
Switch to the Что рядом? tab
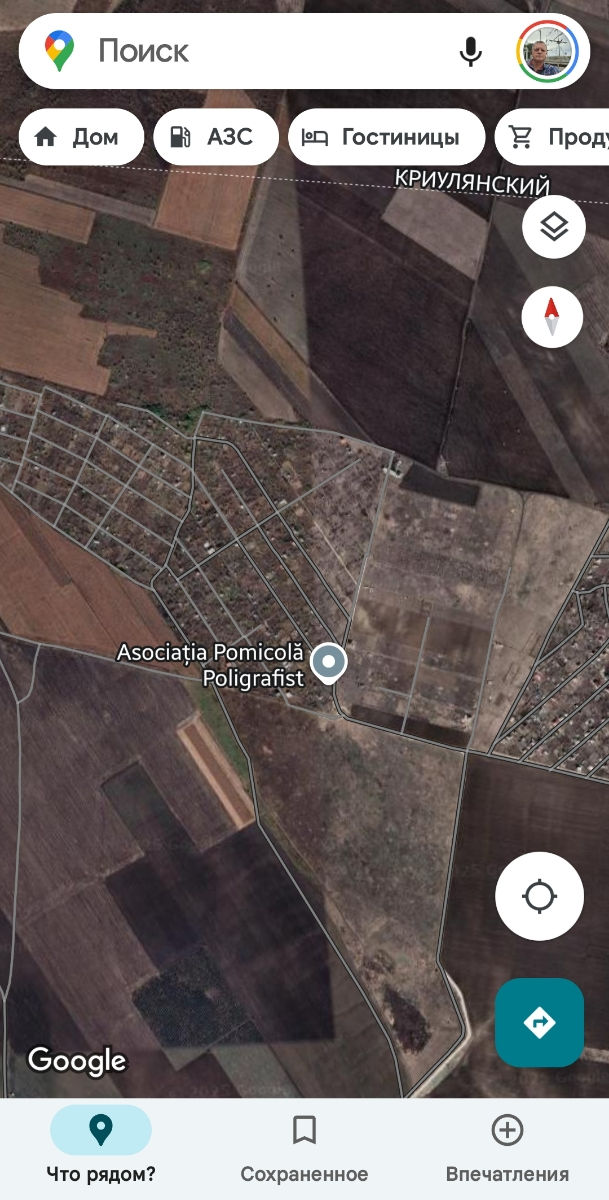pos(101,1147)
